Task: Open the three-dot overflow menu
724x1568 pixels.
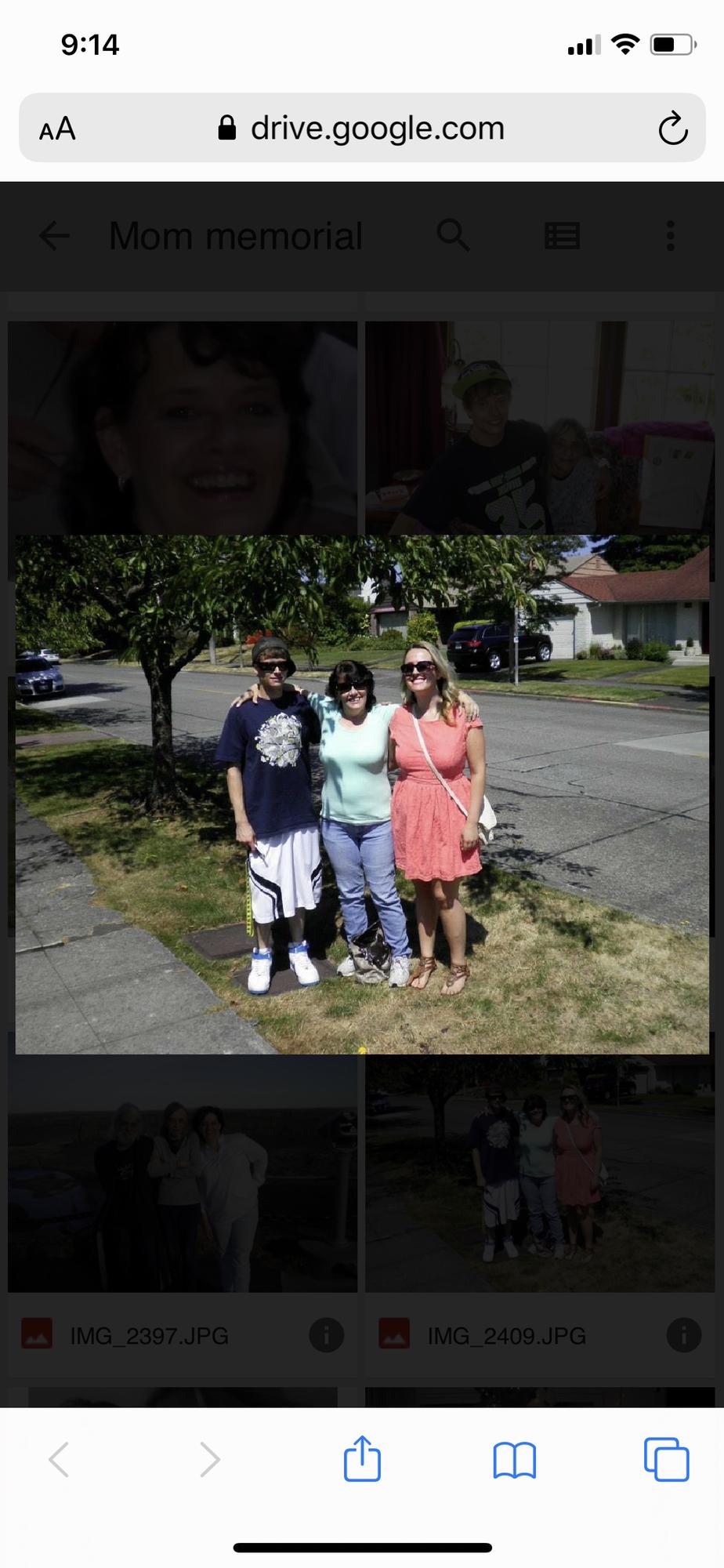Action: coord(670,235)
